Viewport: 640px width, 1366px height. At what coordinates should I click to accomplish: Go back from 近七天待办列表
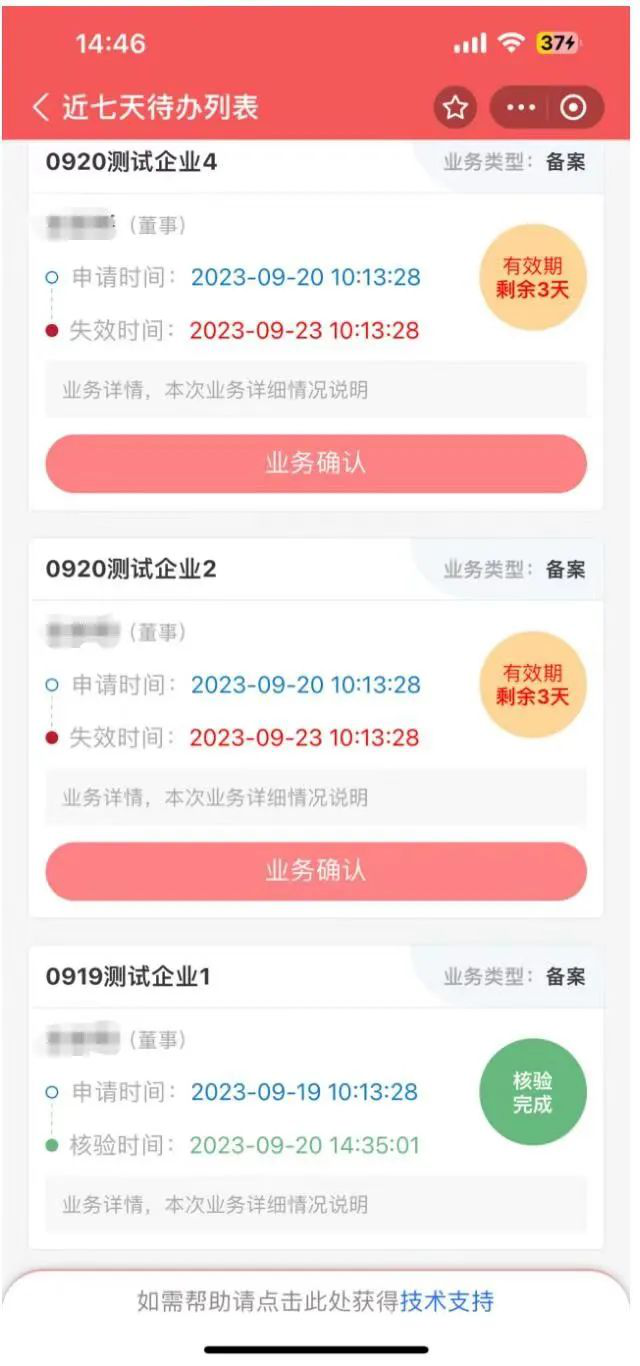coord(41,107)
